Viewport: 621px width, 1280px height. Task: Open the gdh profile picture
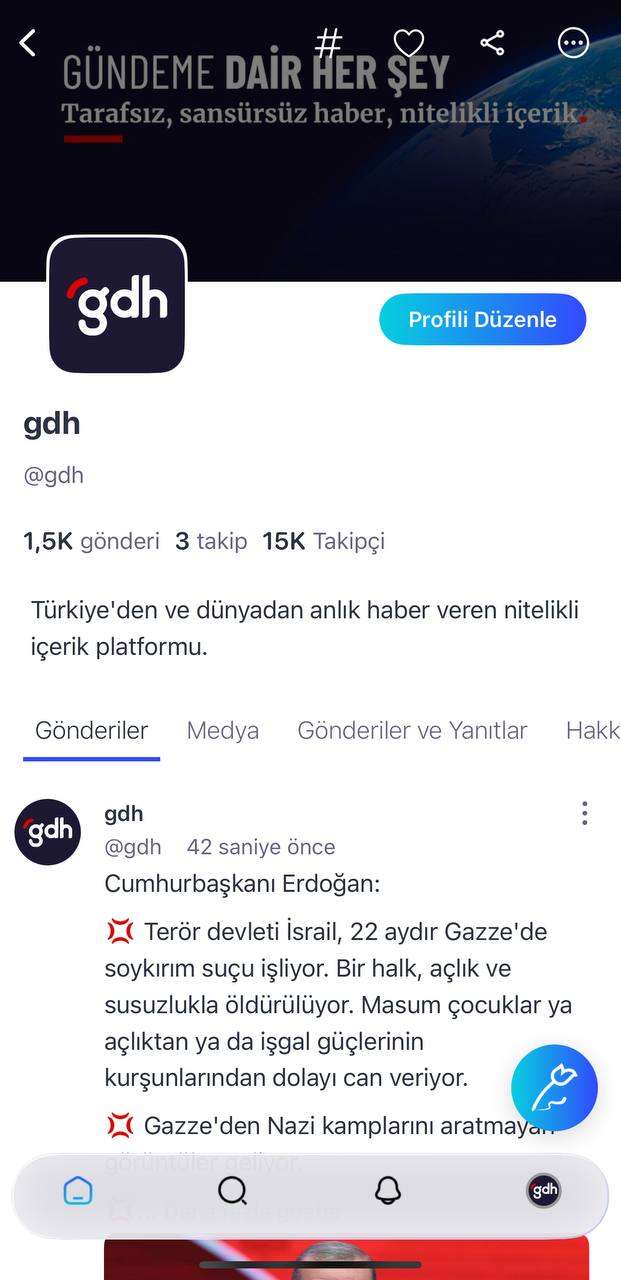(117, 304)
